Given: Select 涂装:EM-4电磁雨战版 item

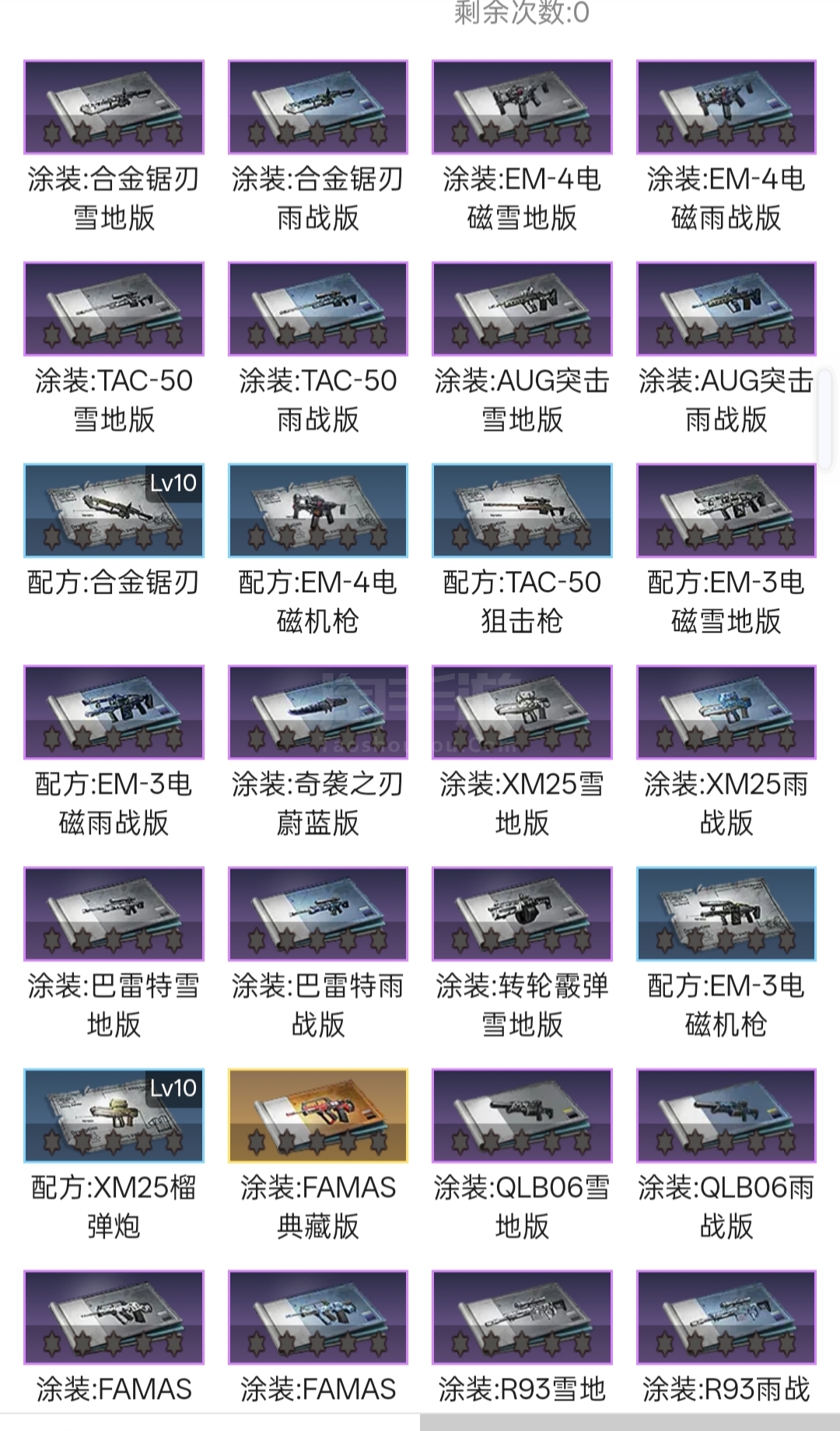Looking at the screenshot, I should [726, 107].
